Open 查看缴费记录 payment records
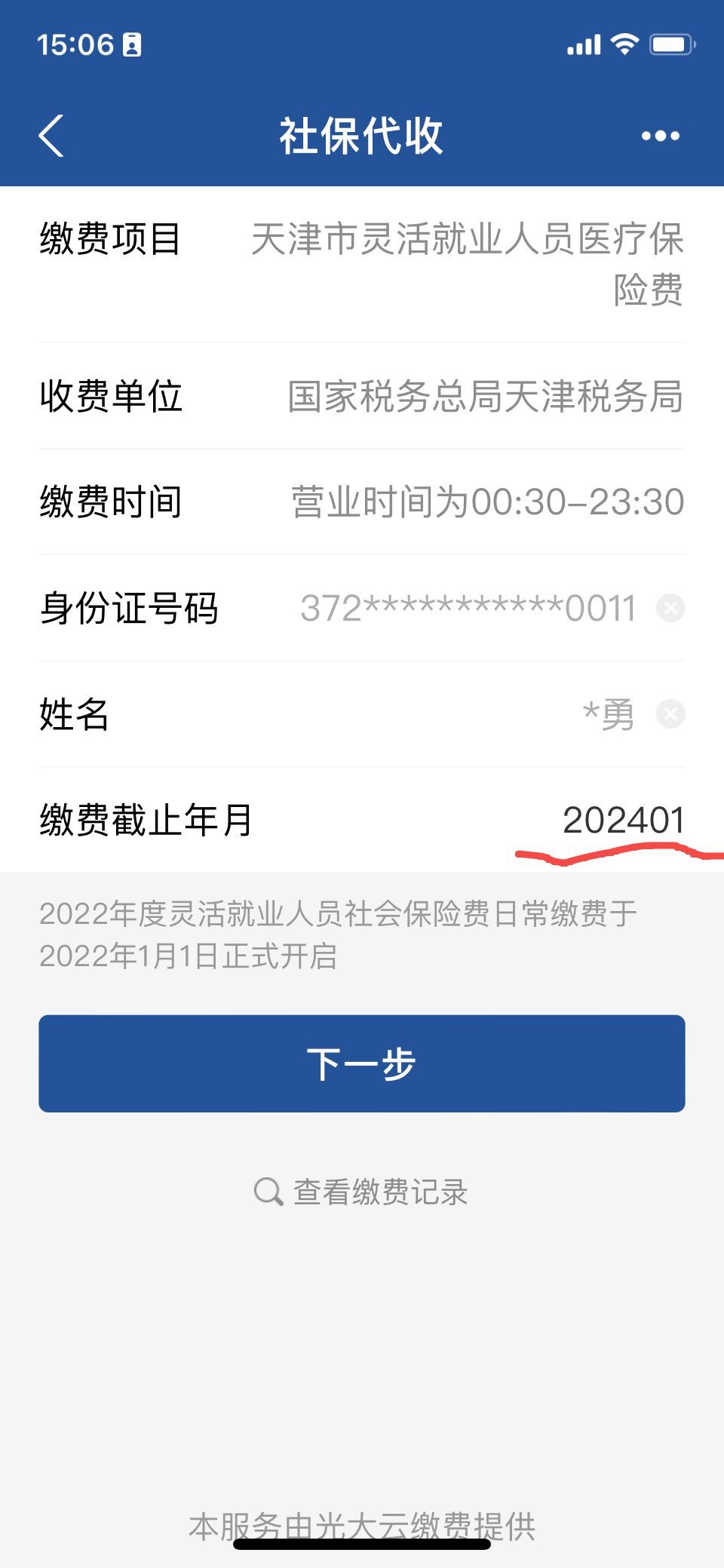This screenshot has height=1568, width=724. pos(362,1192)
